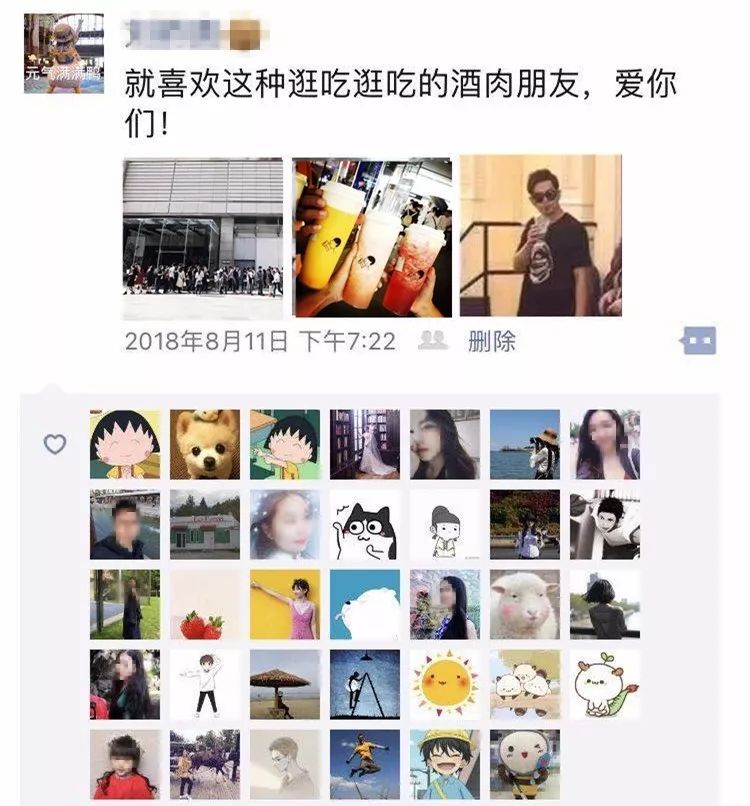Open the photo of man in sunglasses
Screen dimensions: 750x806
(540, 236)
